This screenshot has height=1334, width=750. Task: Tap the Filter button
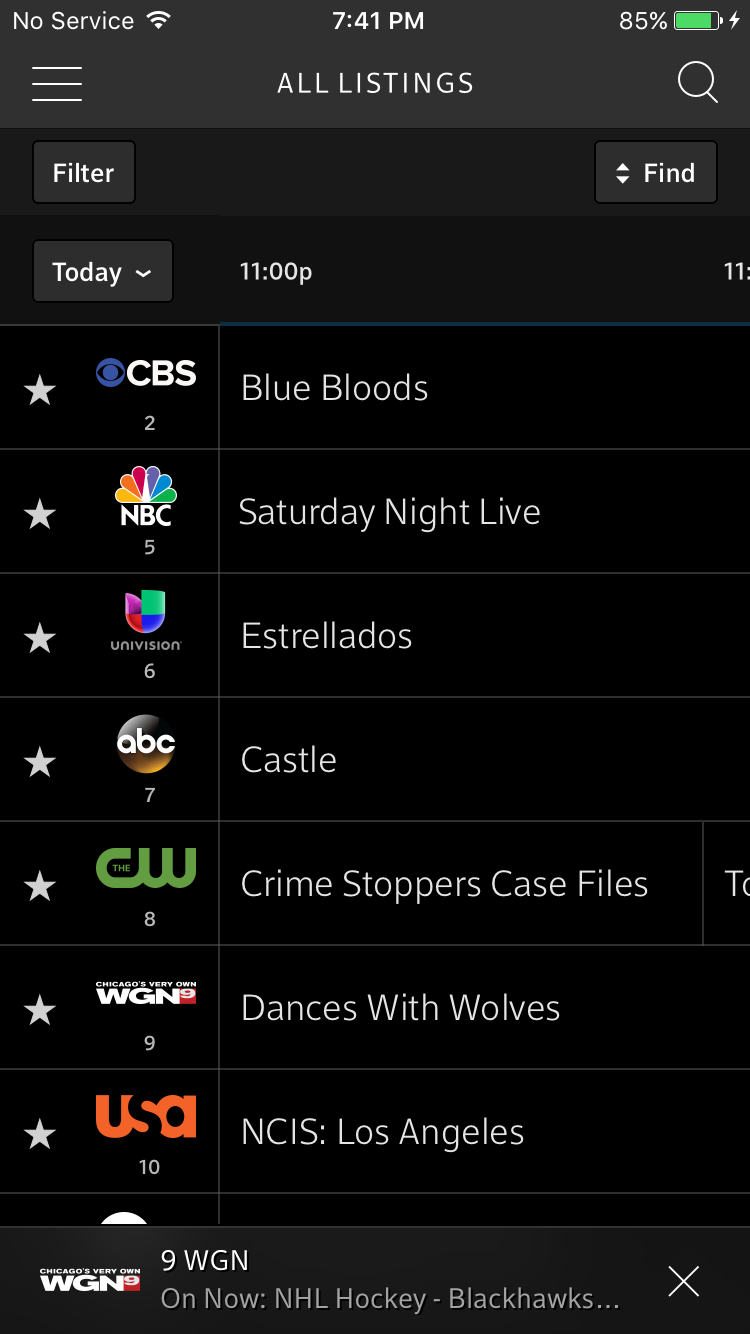coord(84,172)
